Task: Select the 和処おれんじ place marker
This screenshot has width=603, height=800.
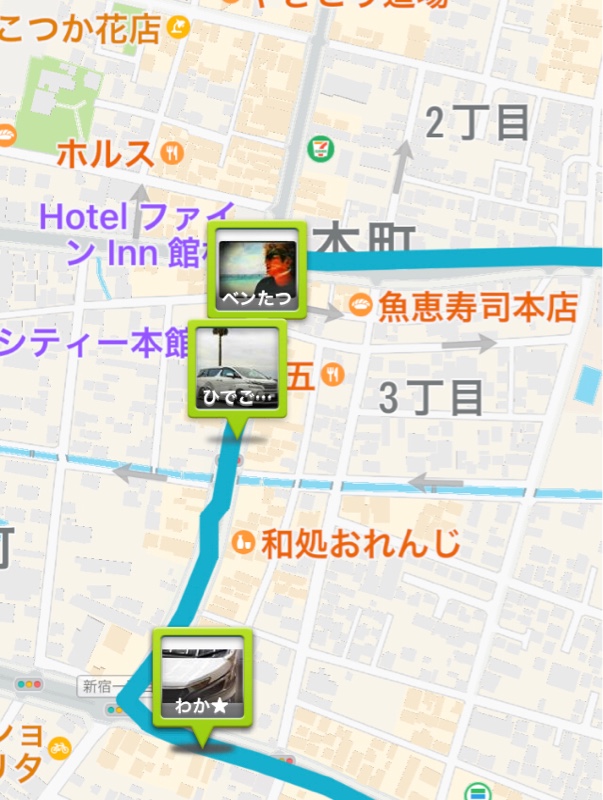Action: [243, 543]
